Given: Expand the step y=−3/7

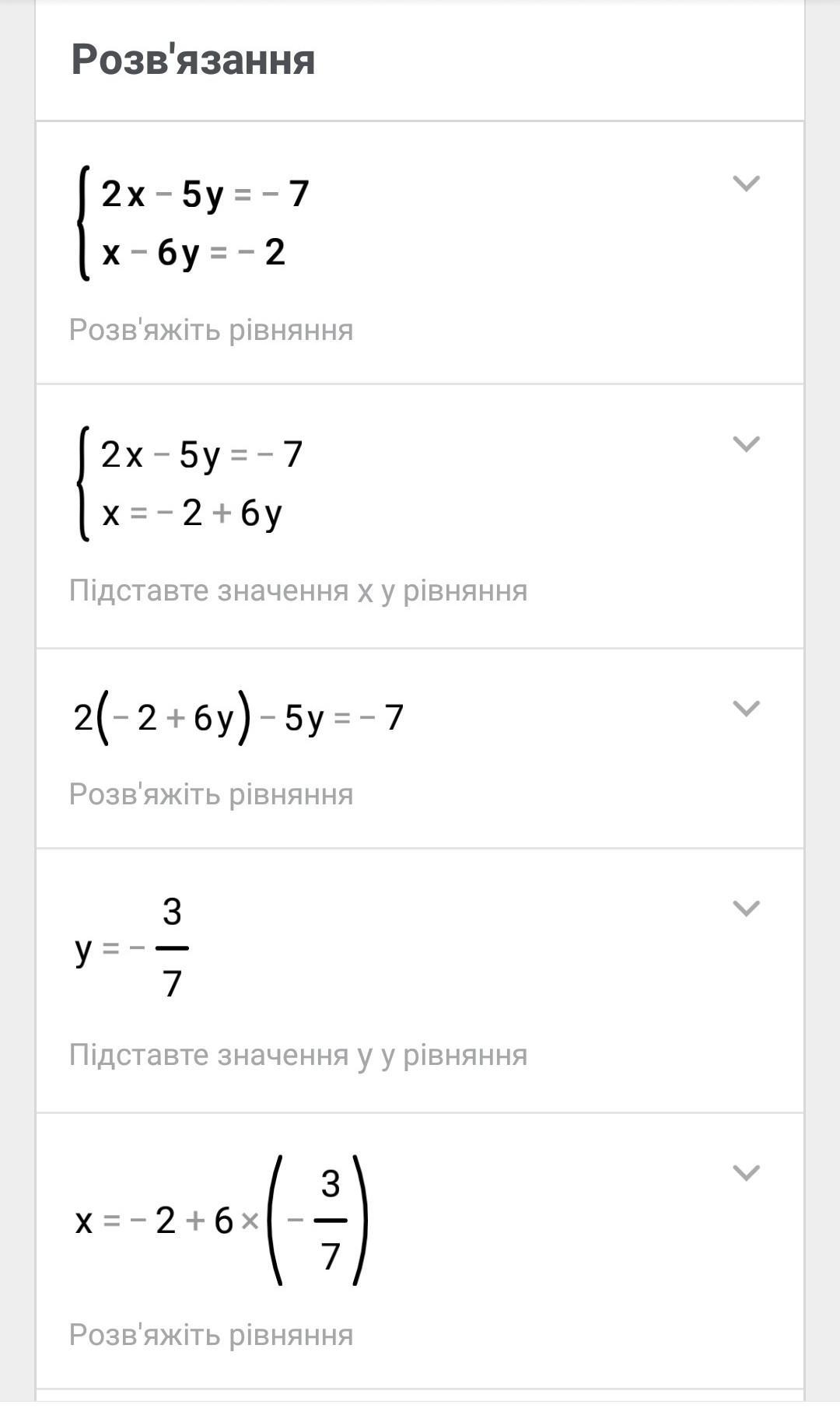Looking at the screenshot, I should (x=746, y=909).
